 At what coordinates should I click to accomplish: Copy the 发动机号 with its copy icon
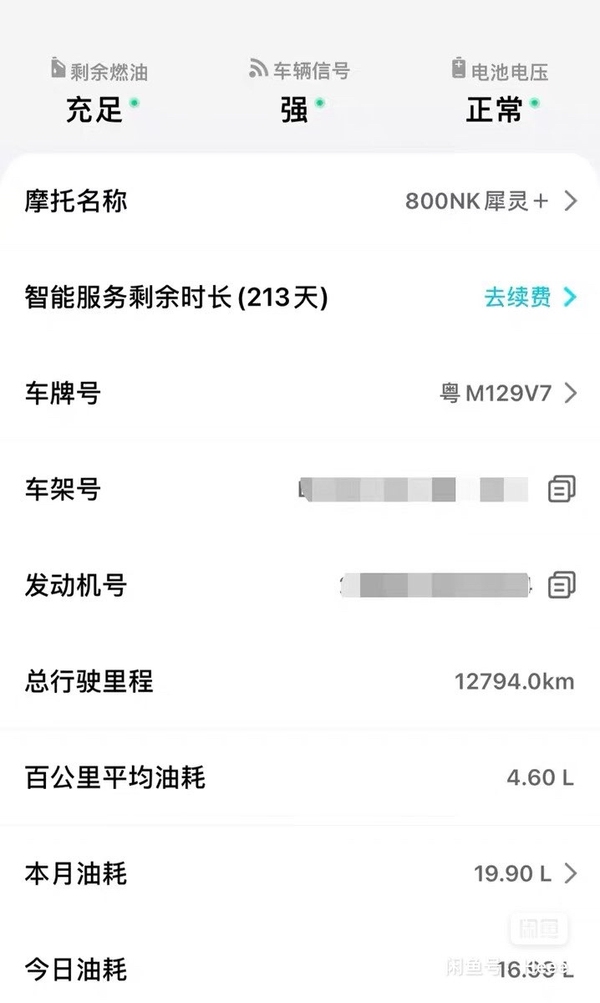tap(563, 585)
